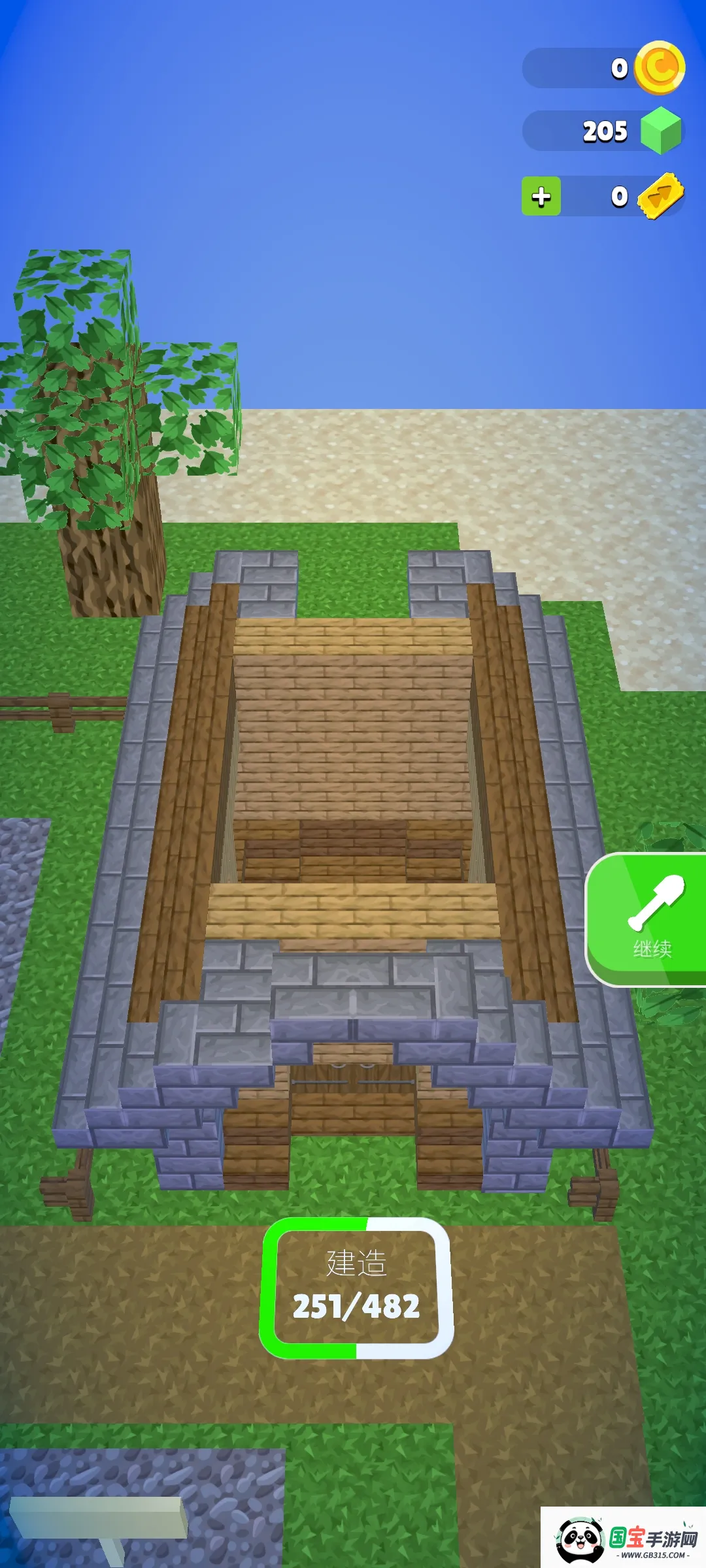Add tickets with the green plus button
This screenshot has width=706, height=1568.
(x=541, y=196)
